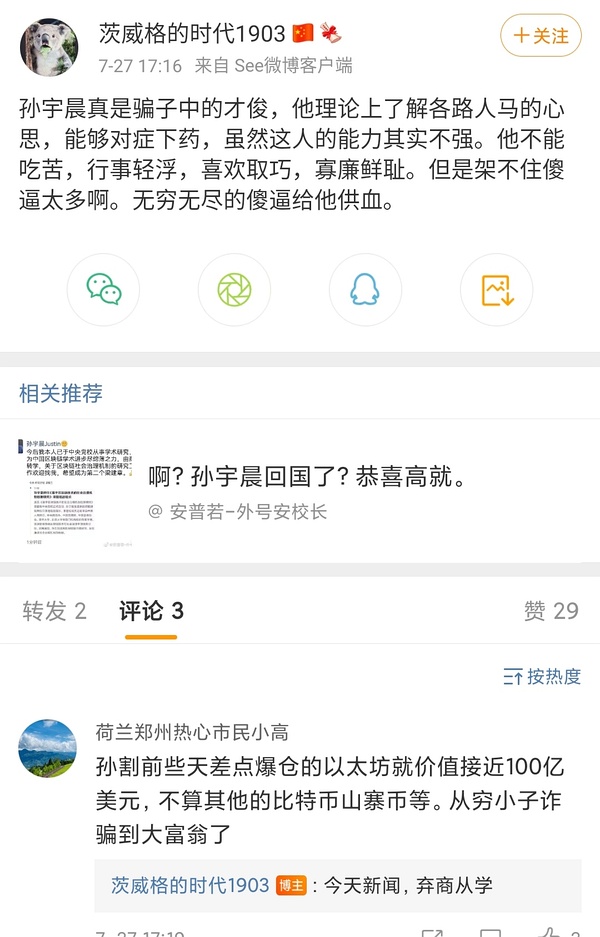Open 茨威格的时代1903 profile avatar
This screenshot has width=600, height=937.
pos(48,47)
